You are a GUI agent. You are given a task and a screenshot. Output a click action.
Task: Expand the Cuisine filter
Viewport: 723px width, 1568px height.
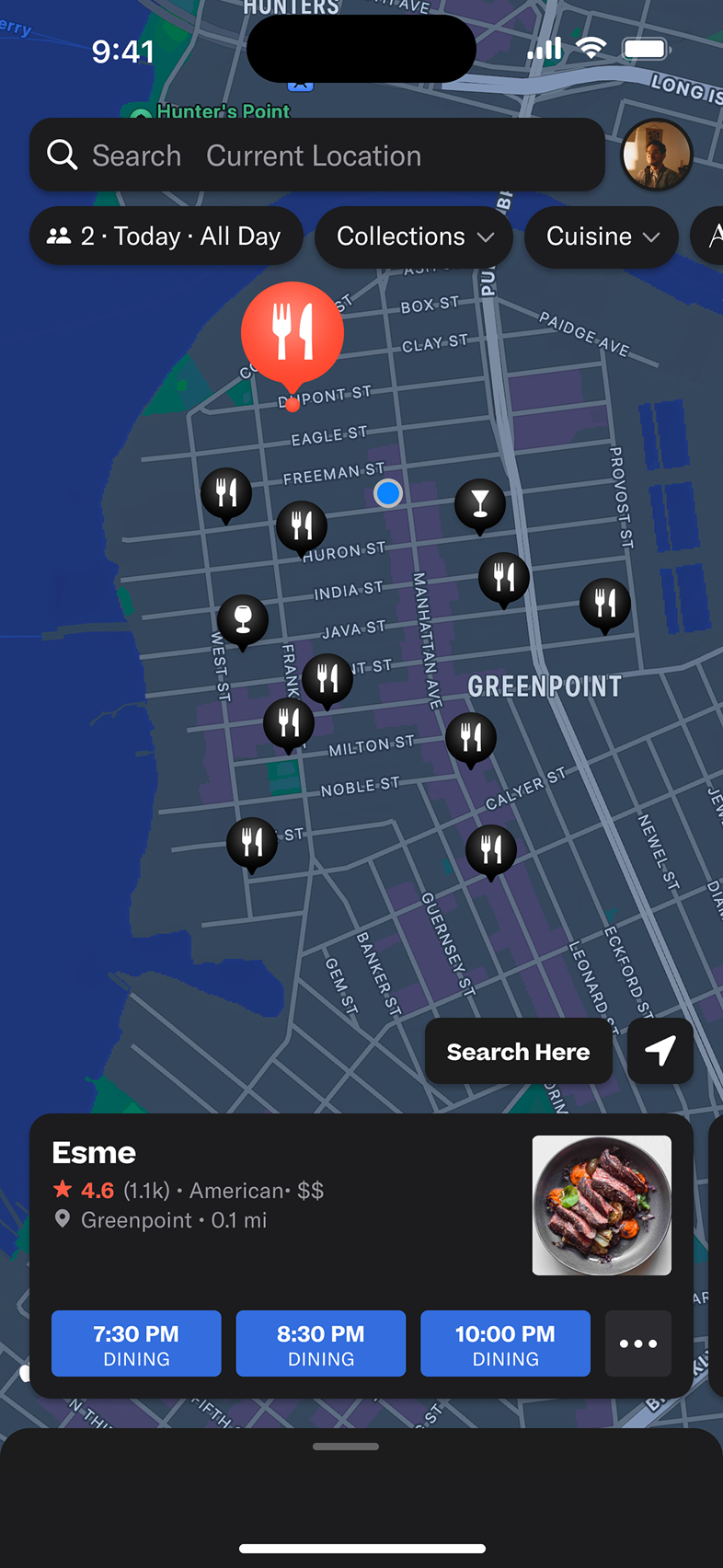tap(602, 236)
